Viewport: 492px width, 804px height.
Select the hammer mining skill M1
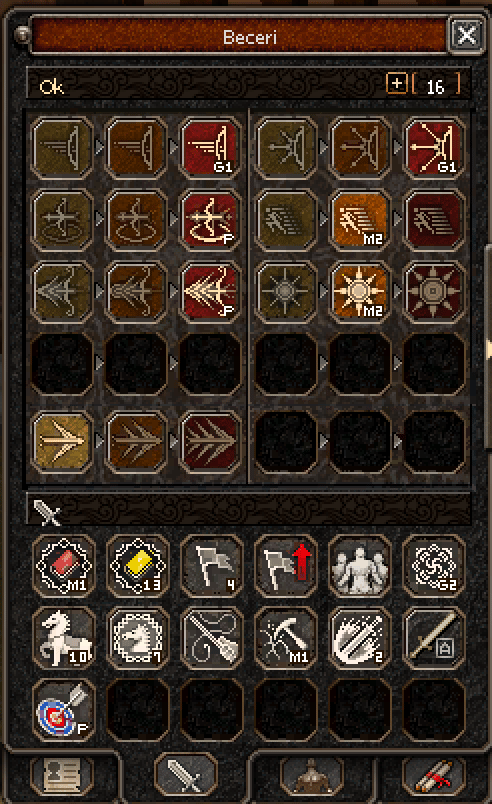click(x=285, y=638)
